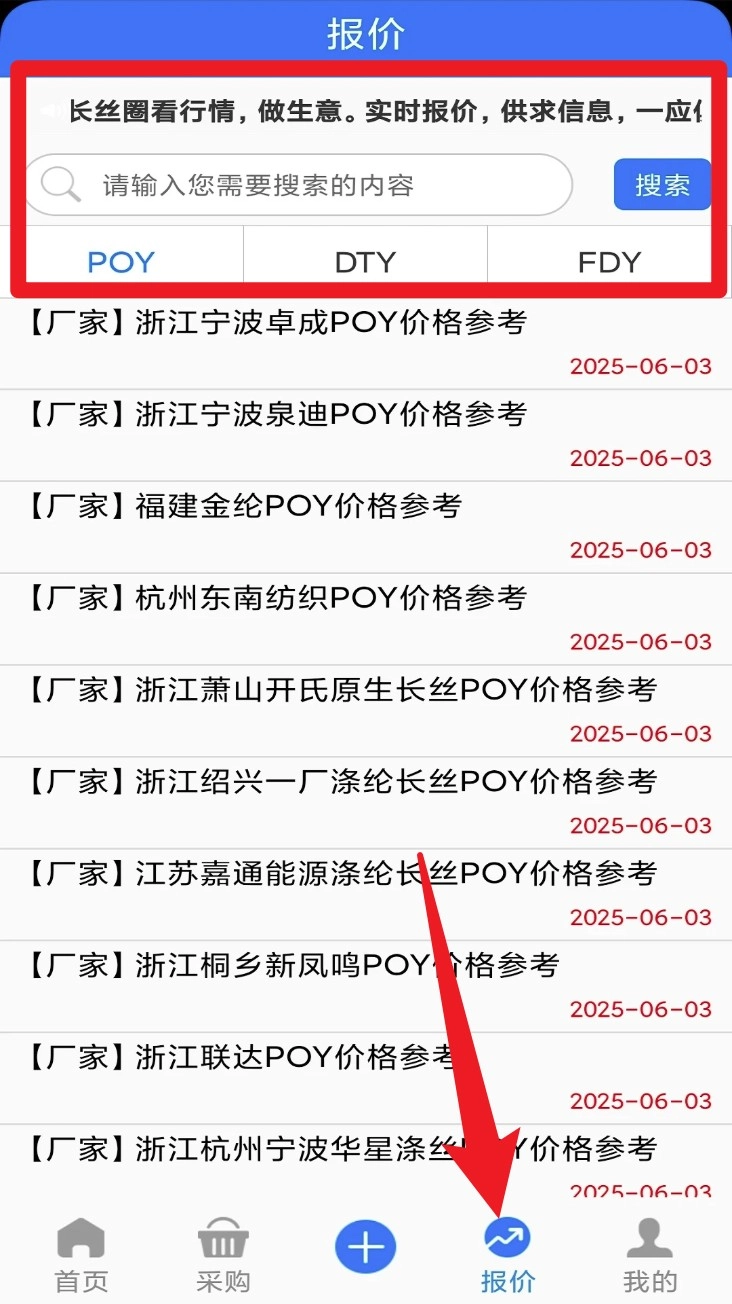
Task: Tap the blue plus button
Action: (365, 1248)
